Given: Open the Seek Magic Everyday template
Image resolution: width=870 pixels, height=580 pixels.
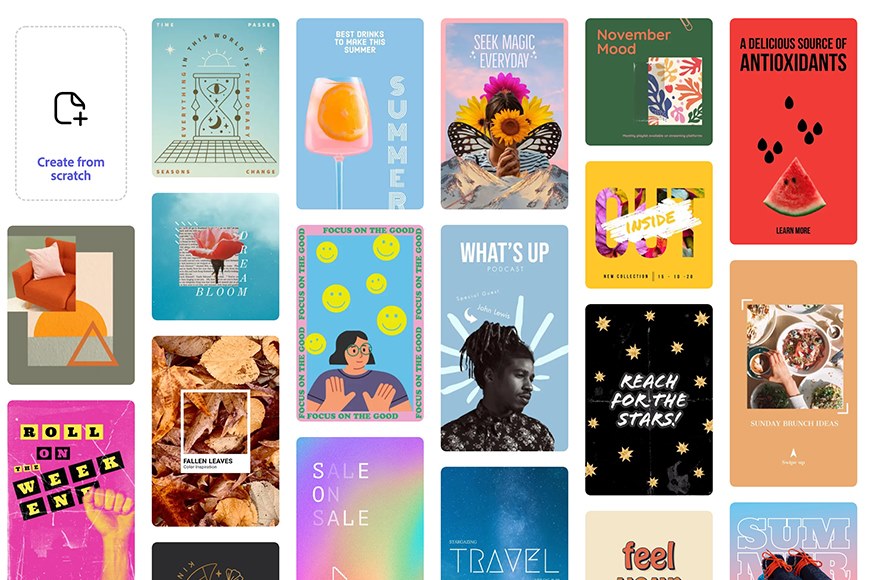Looking at the screenshot, I should coord(504,112).
